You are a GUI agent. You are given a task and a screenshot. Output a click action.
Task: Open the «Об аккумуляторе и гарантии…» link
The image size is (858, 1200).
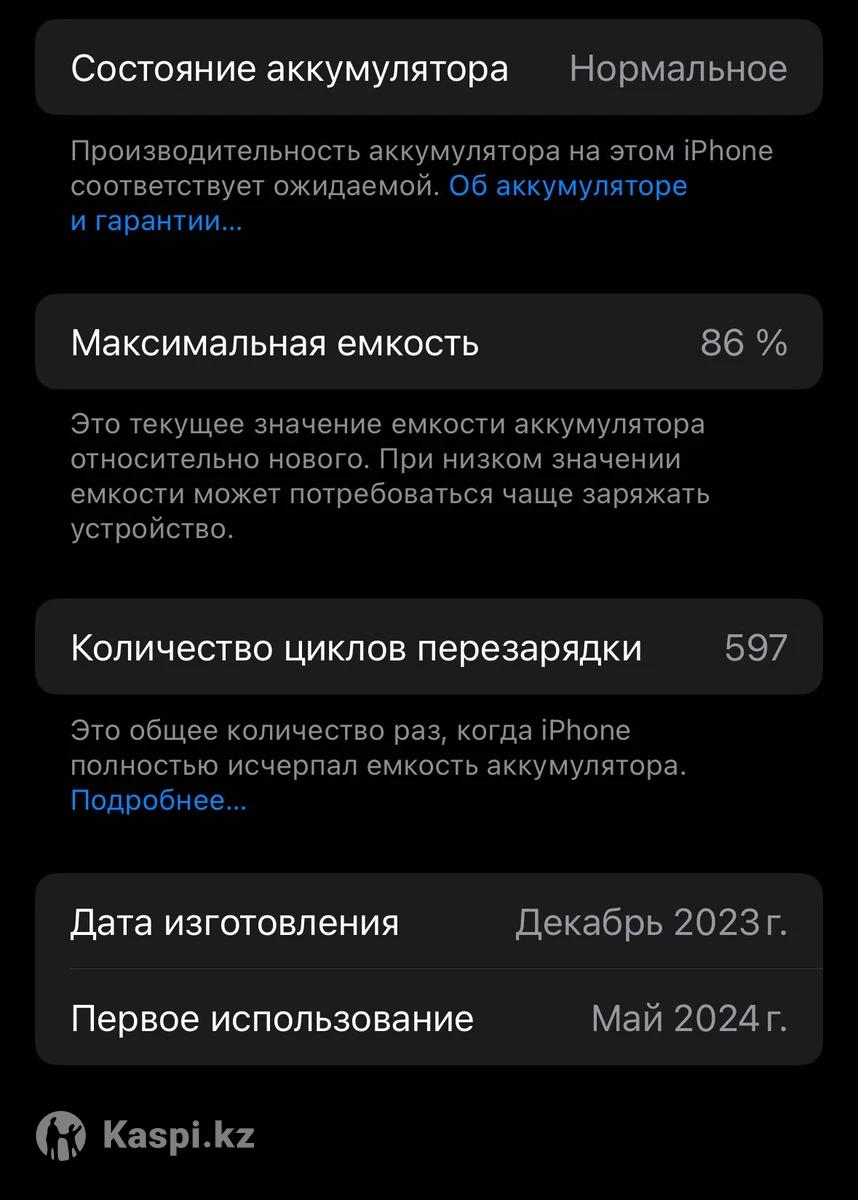pos(567,187)
